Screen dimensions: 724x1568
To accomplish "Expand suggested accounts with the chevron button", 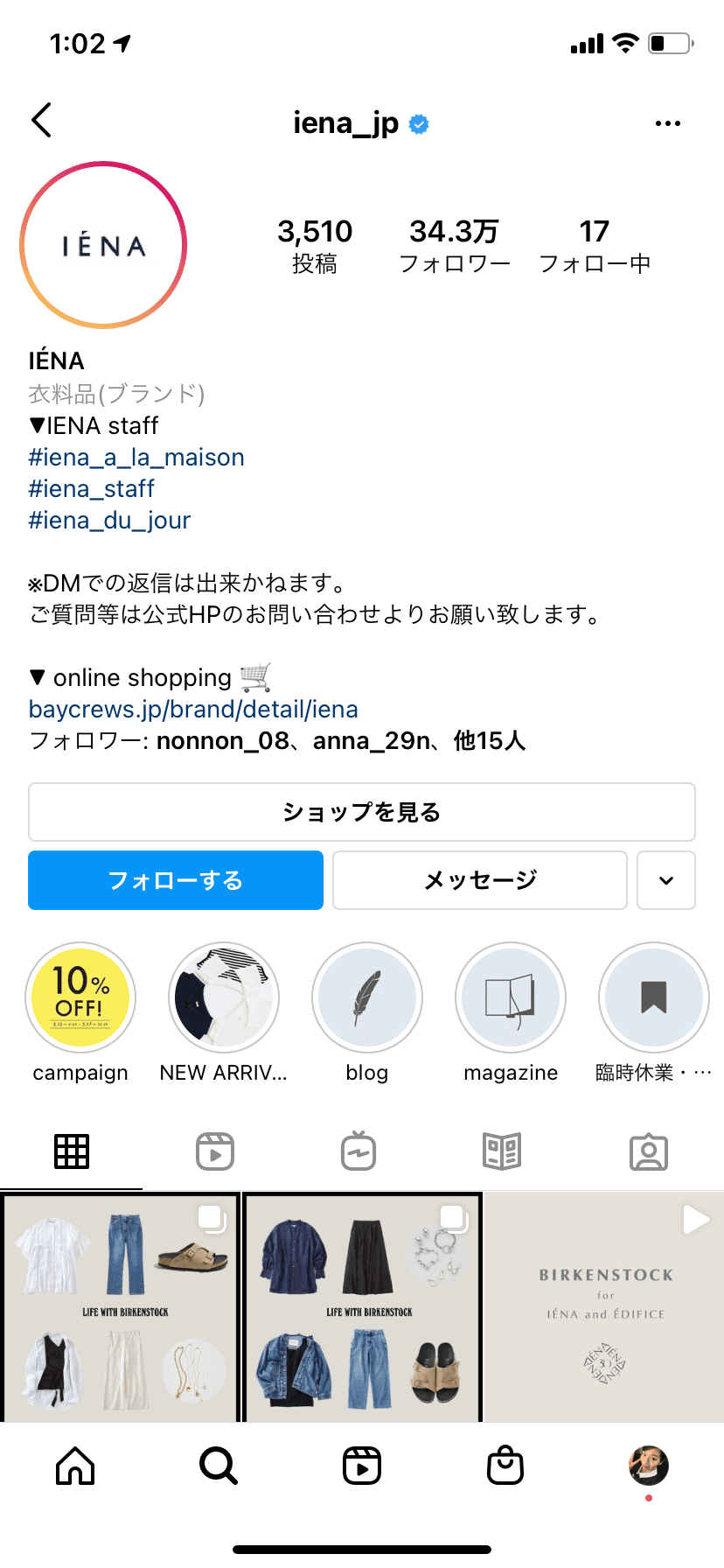I will coord(666,880).
